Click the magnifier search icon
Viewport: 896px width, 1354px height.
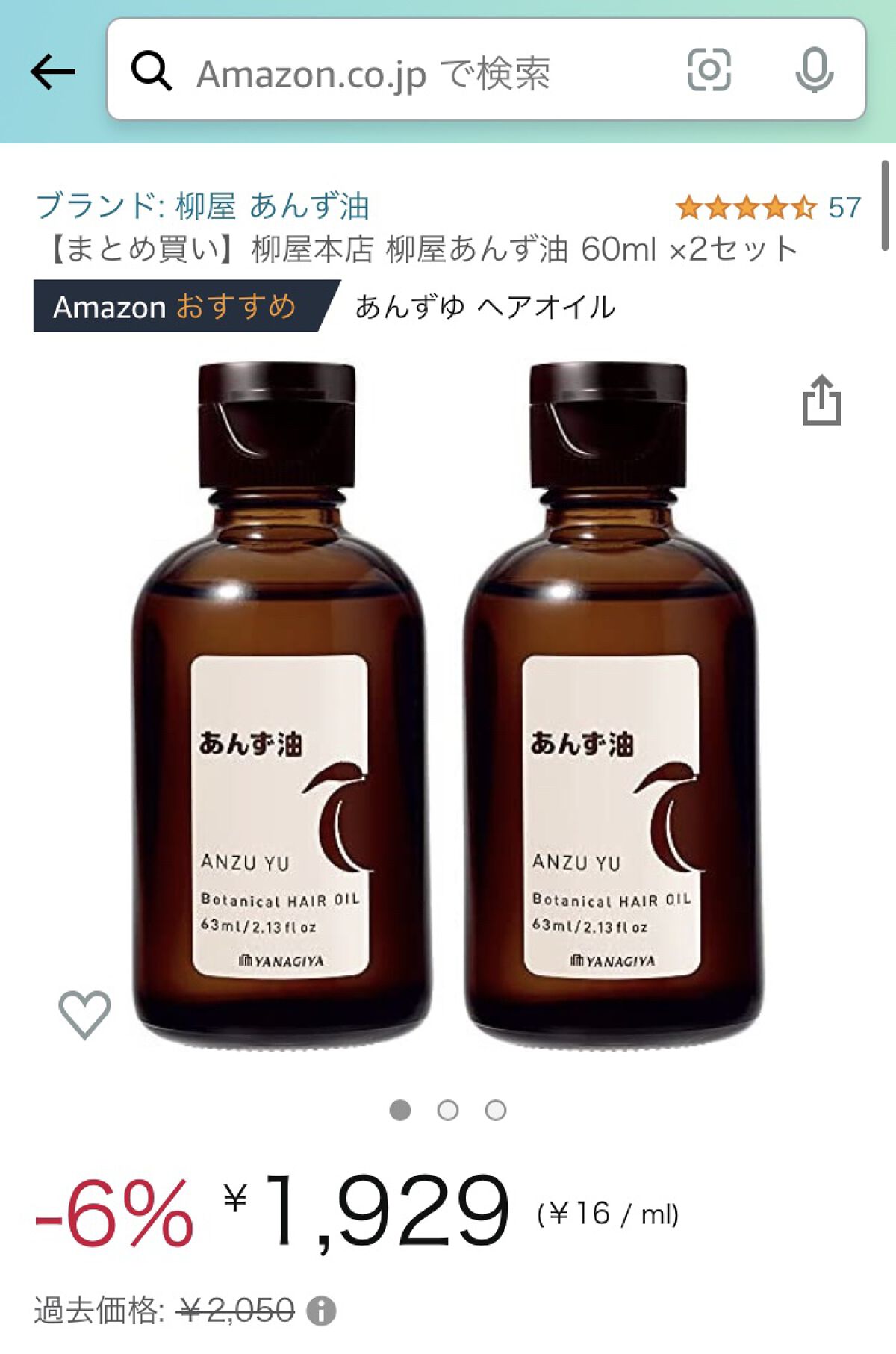pos(154,72)
